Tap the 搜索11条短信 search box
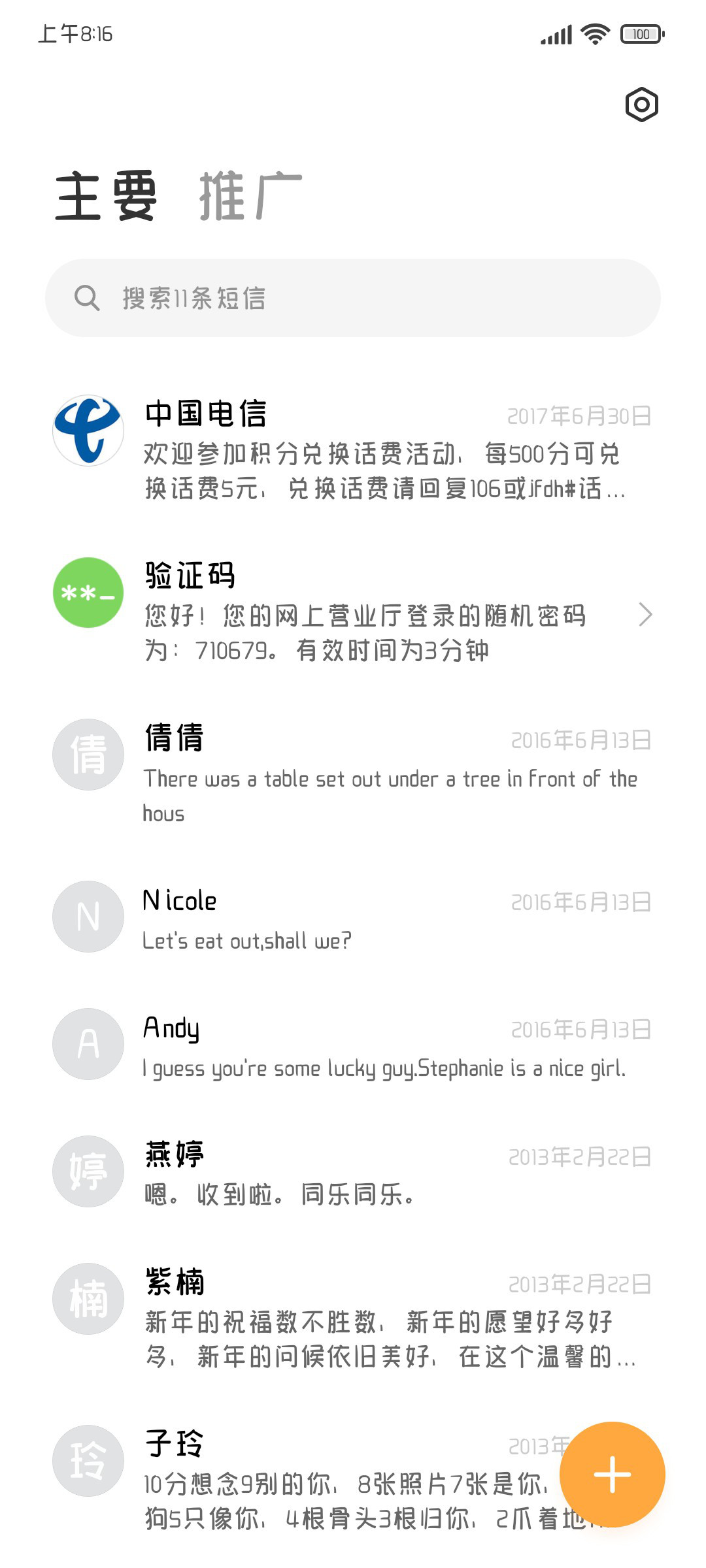This screenshot has width=706, height=1568. (353, 298)
